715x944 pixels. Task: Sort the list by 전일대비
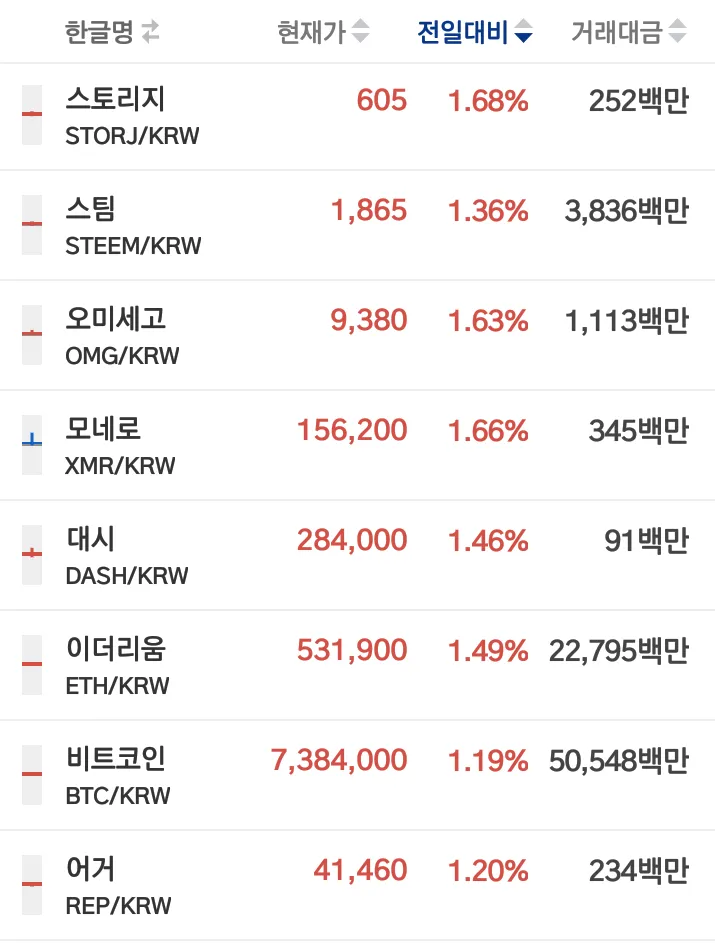tap(474, 33)
